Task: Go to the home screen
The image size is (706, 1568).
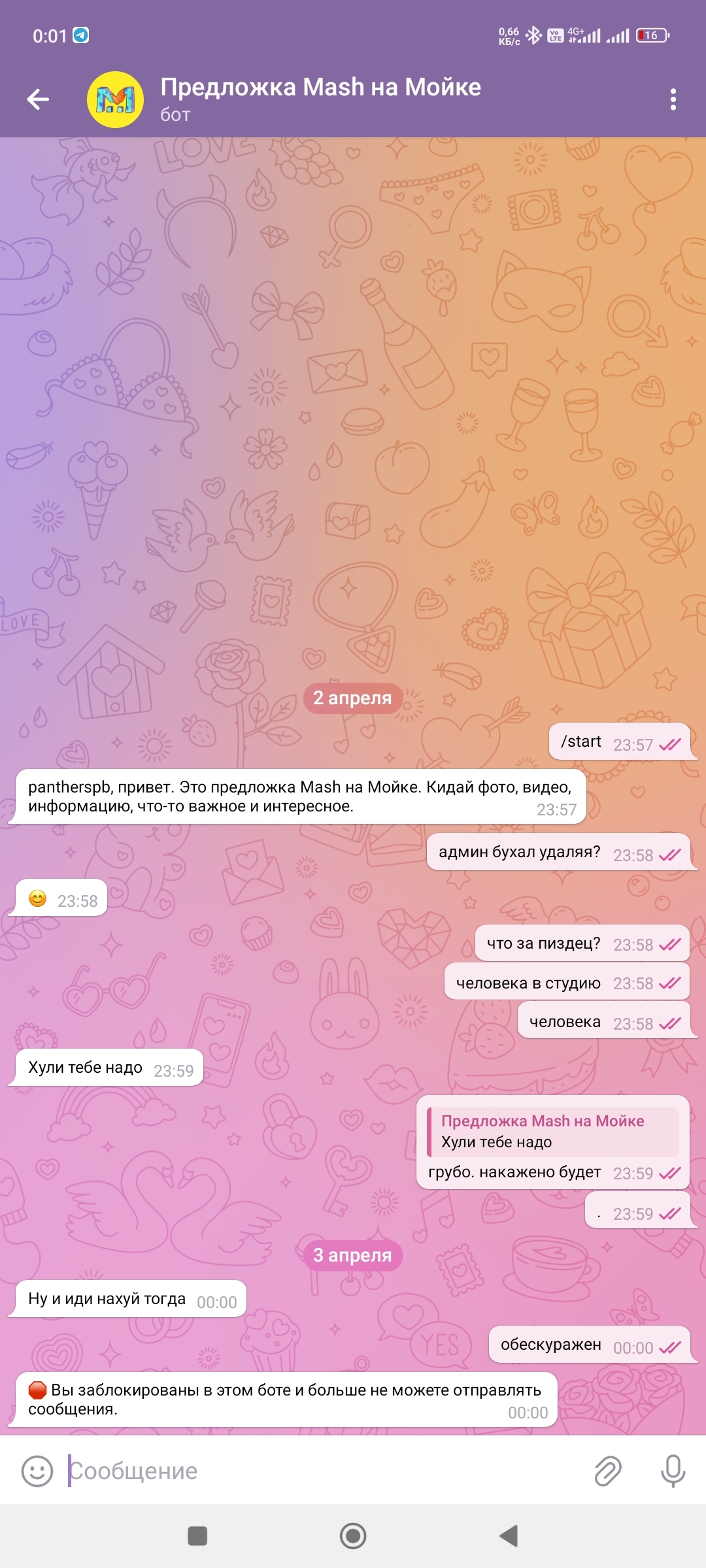Action: (x=353, y=1536)
